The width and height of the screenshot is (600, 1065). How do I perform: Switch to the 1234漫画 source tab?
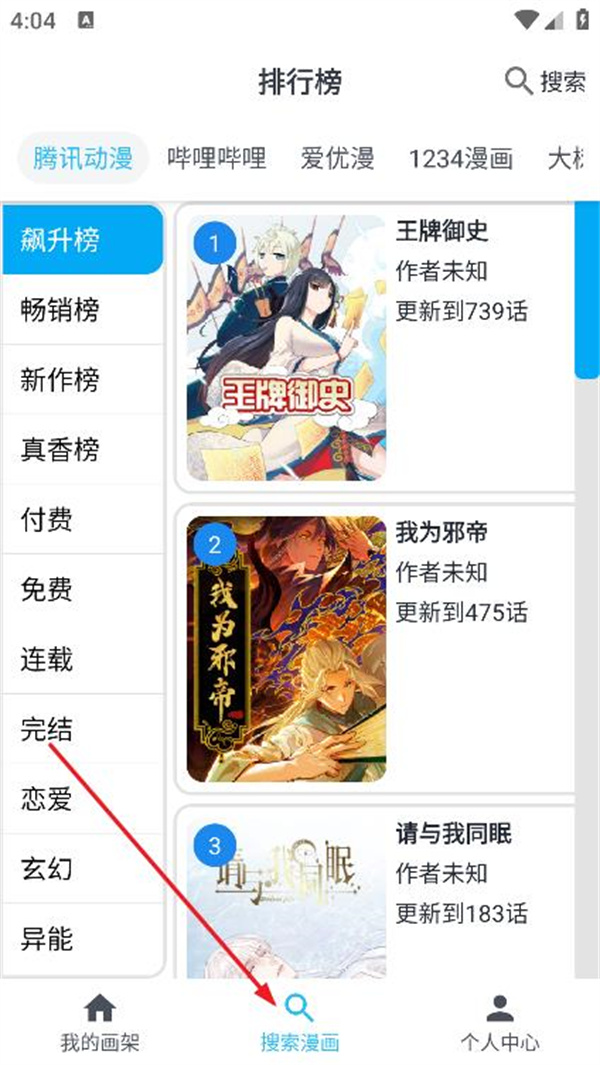point(460,158)
